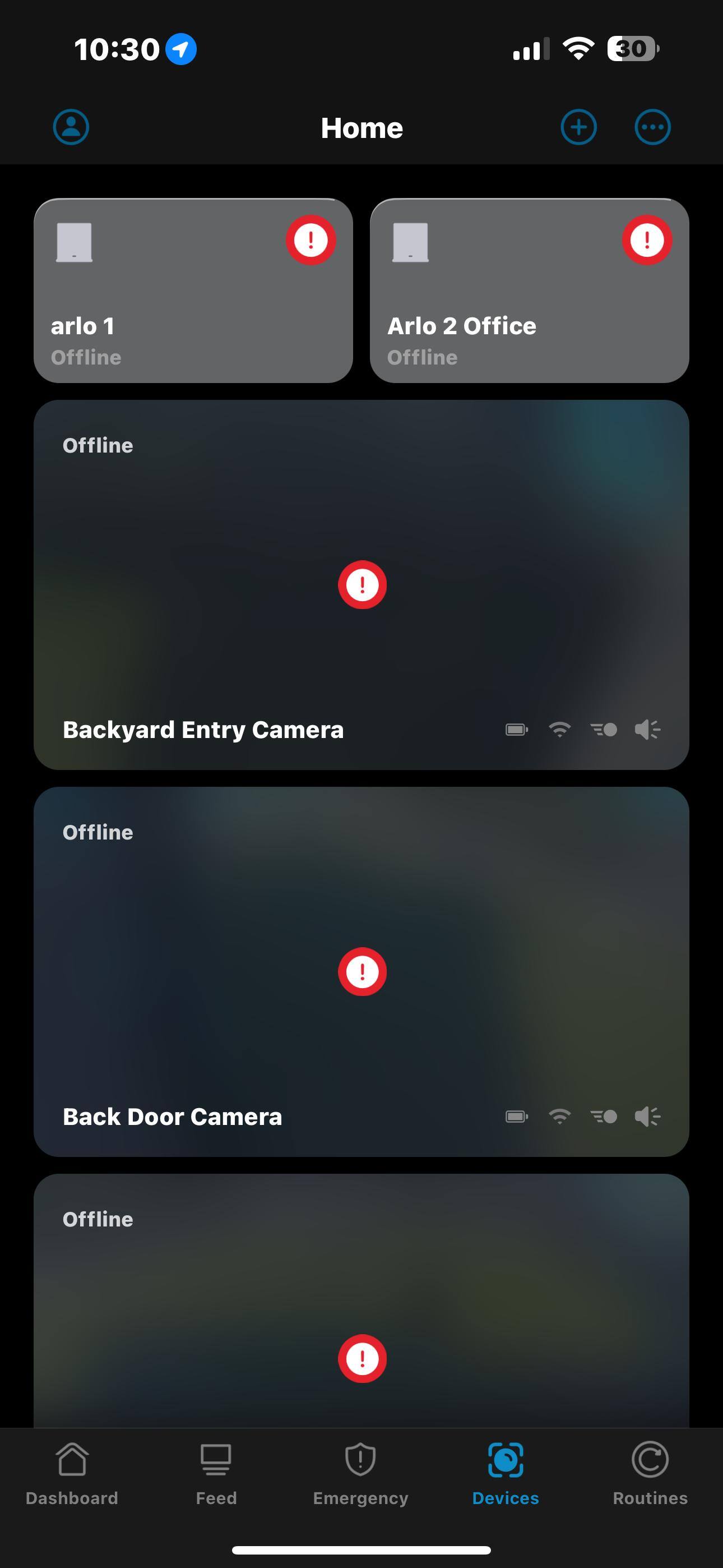Add a new device with plus icon

(578, 127)
